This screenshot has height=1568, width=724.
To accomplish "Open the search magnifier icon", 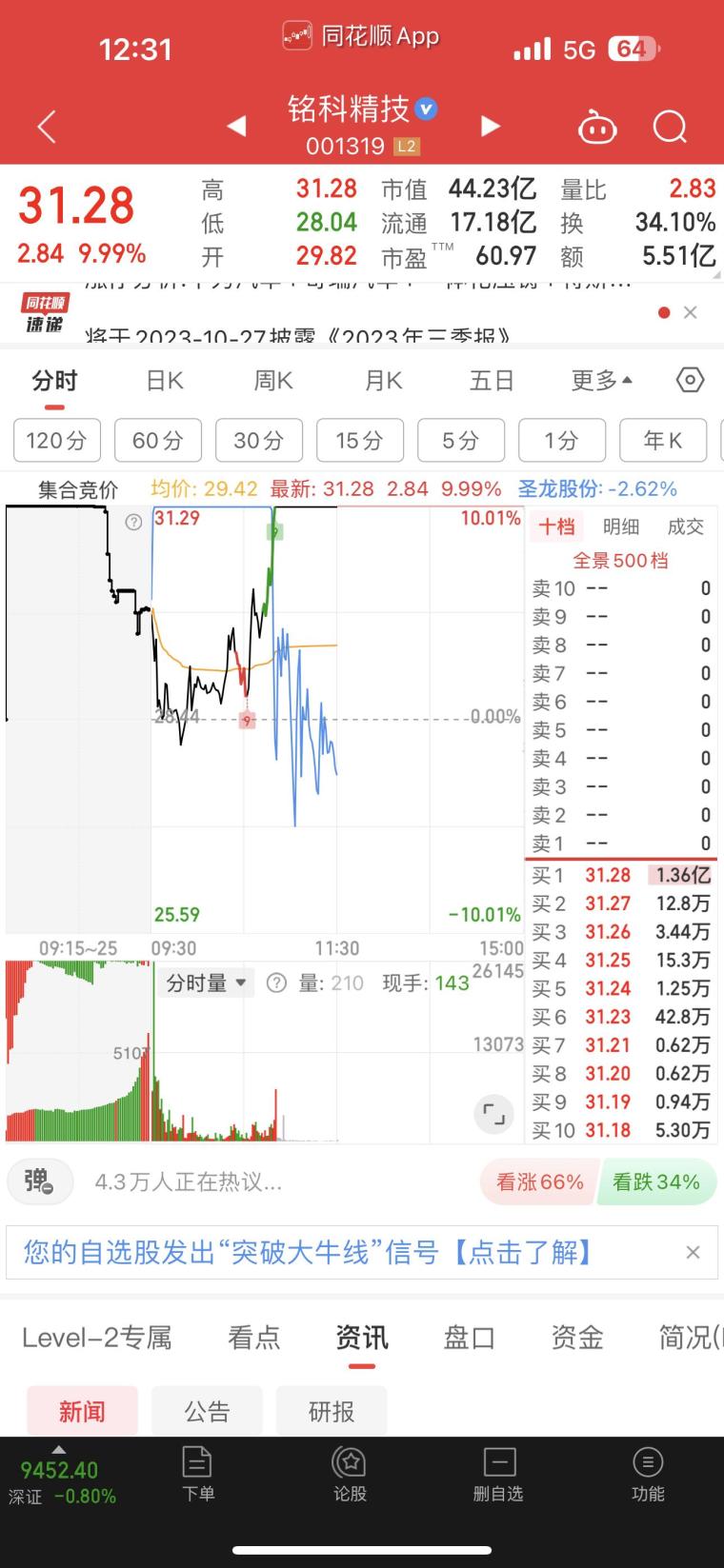I will pos(670,127).
